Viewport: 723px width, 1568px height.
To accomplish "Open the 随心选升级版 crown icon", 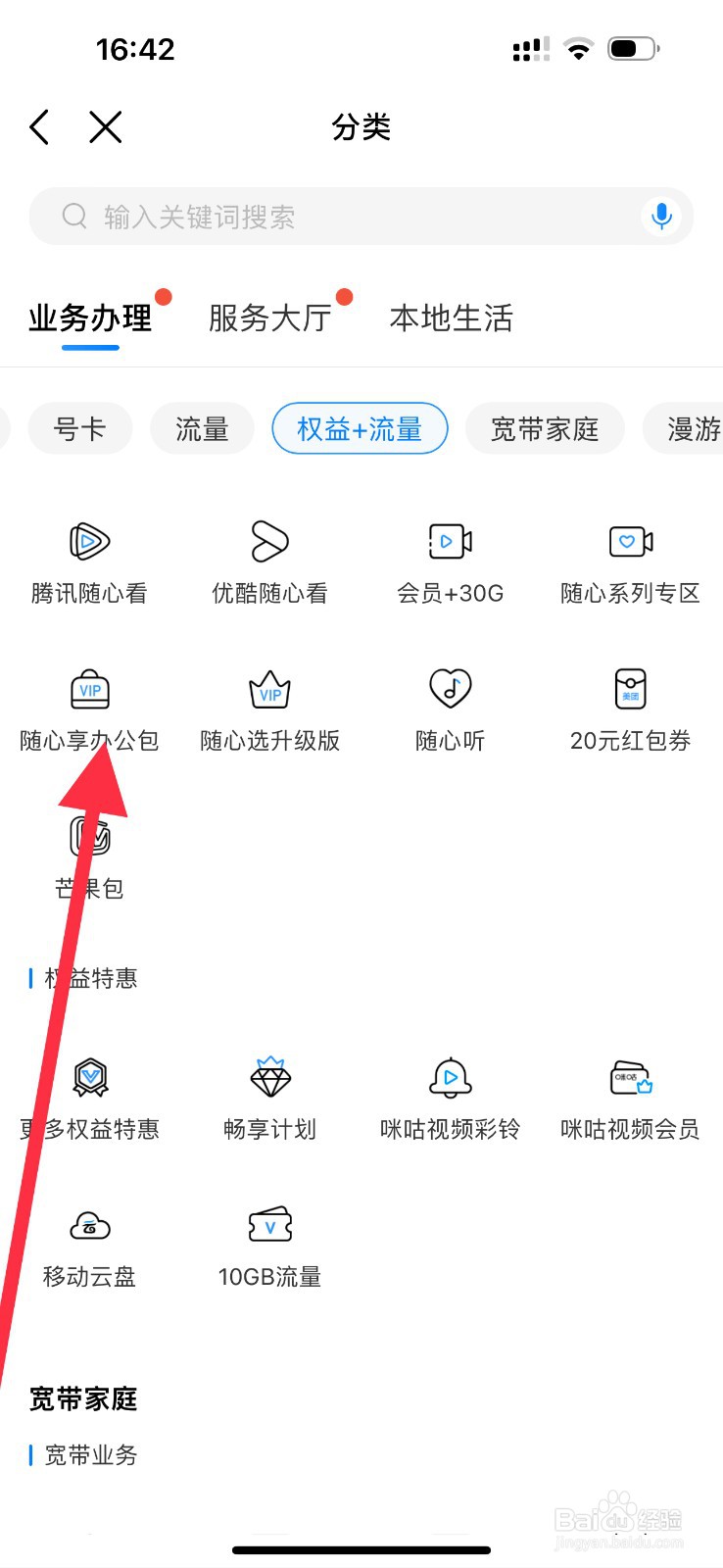I will 269,689.
